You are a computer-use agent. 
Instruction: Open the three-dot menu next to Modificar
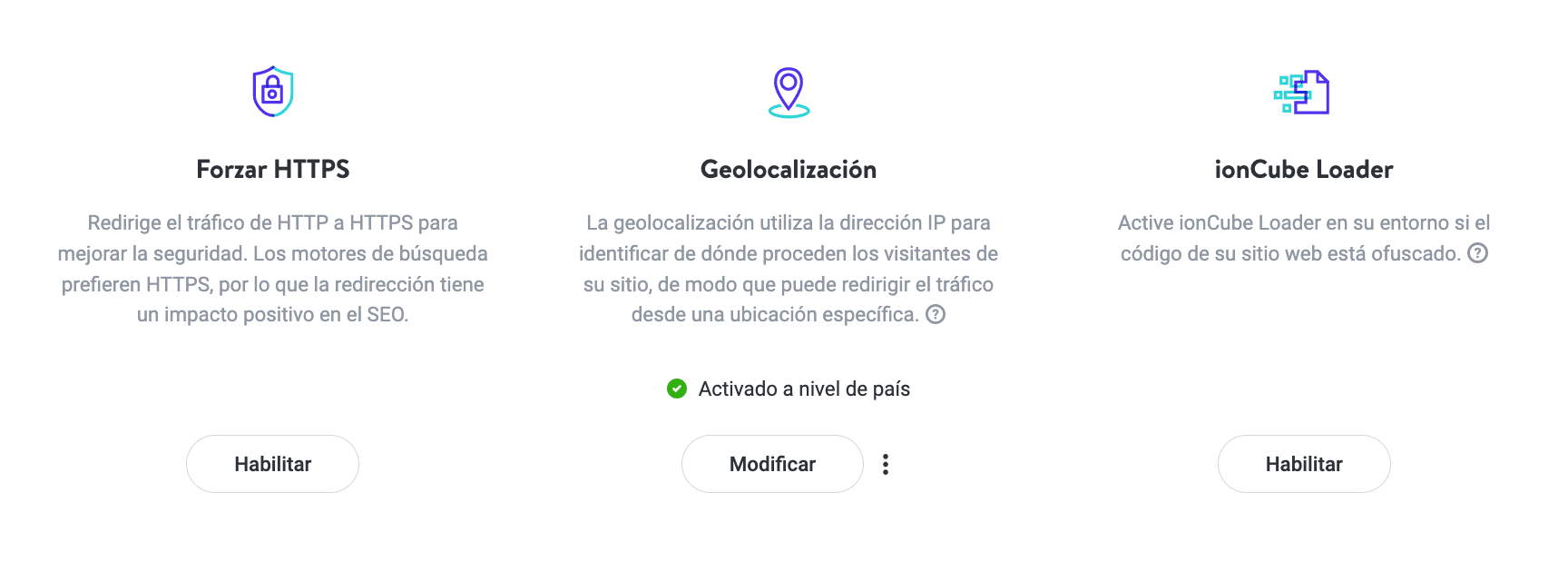[886, 464]
